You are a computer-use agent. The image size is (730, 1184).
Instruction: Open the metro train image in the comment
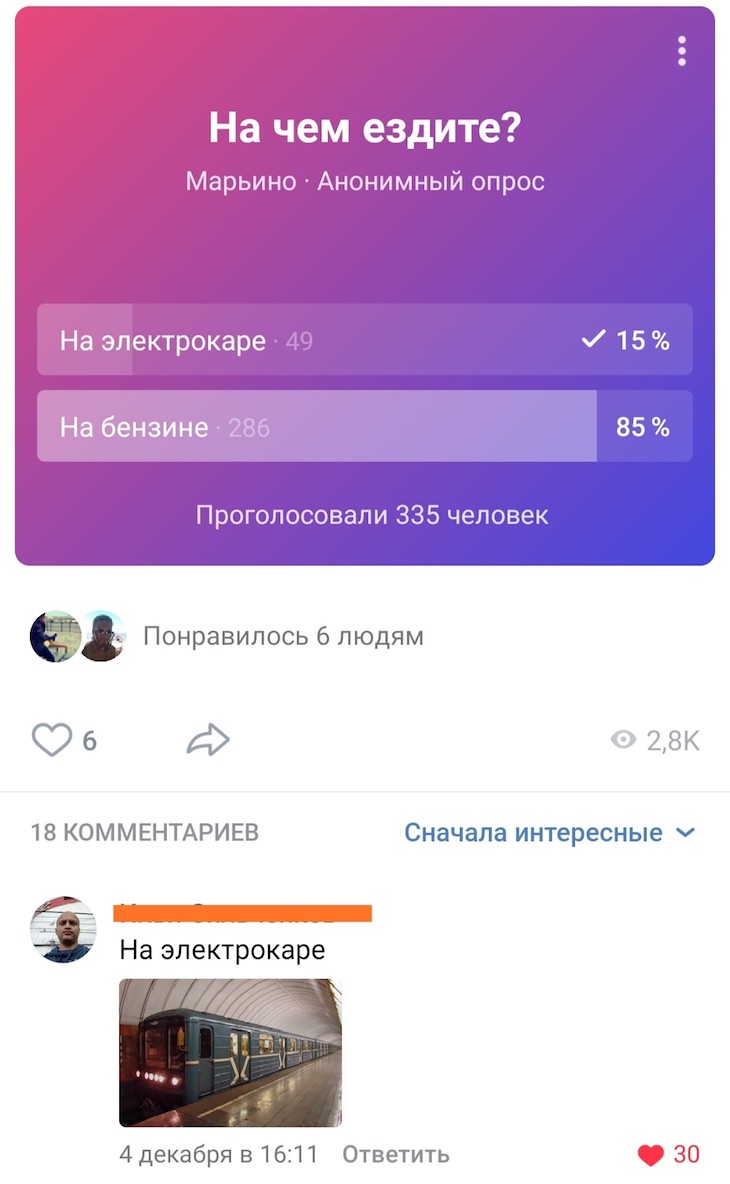[x=230, y=1052]
